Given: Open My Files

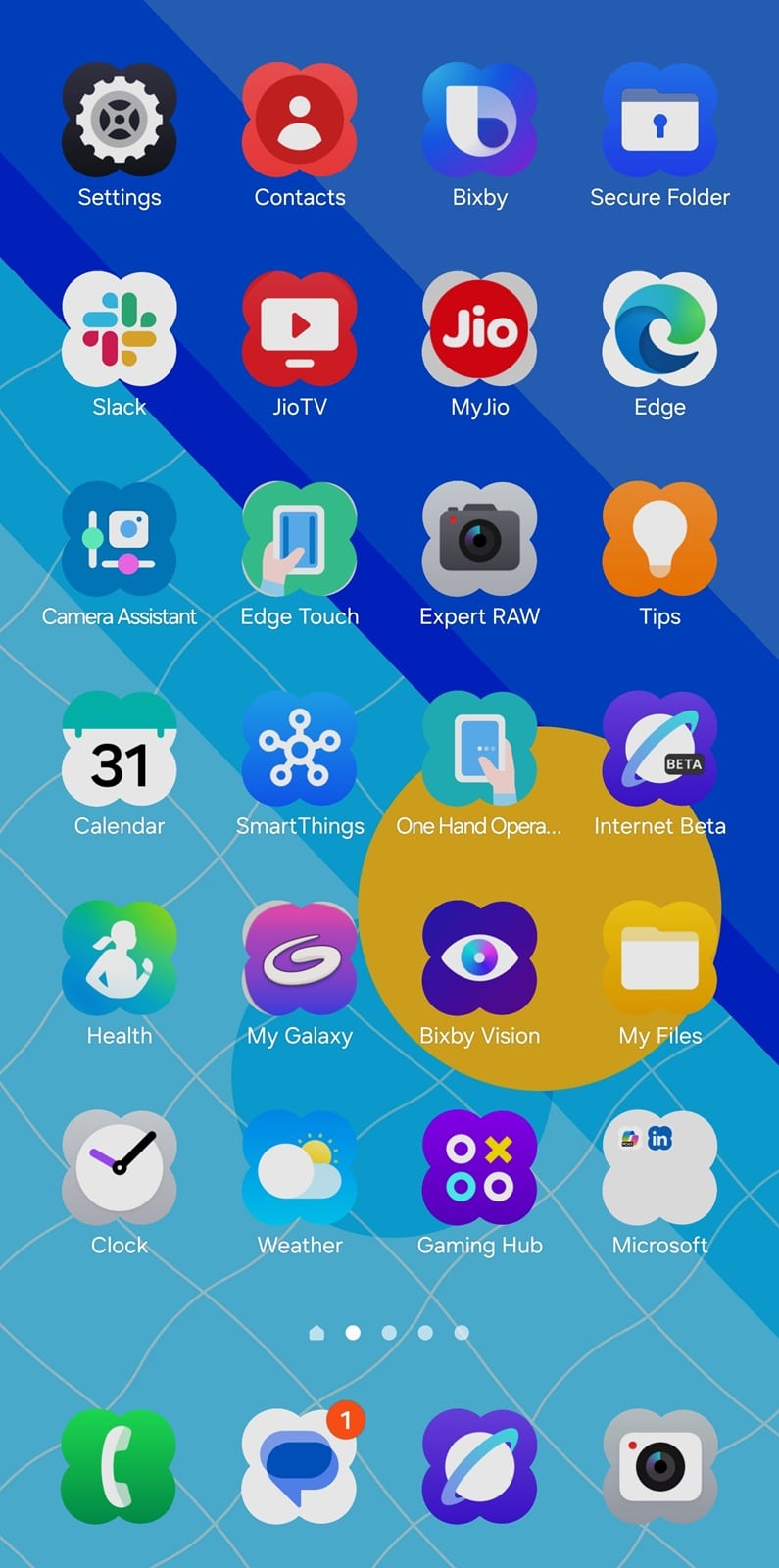Looking at the screenshot, I should click(659, 959).
